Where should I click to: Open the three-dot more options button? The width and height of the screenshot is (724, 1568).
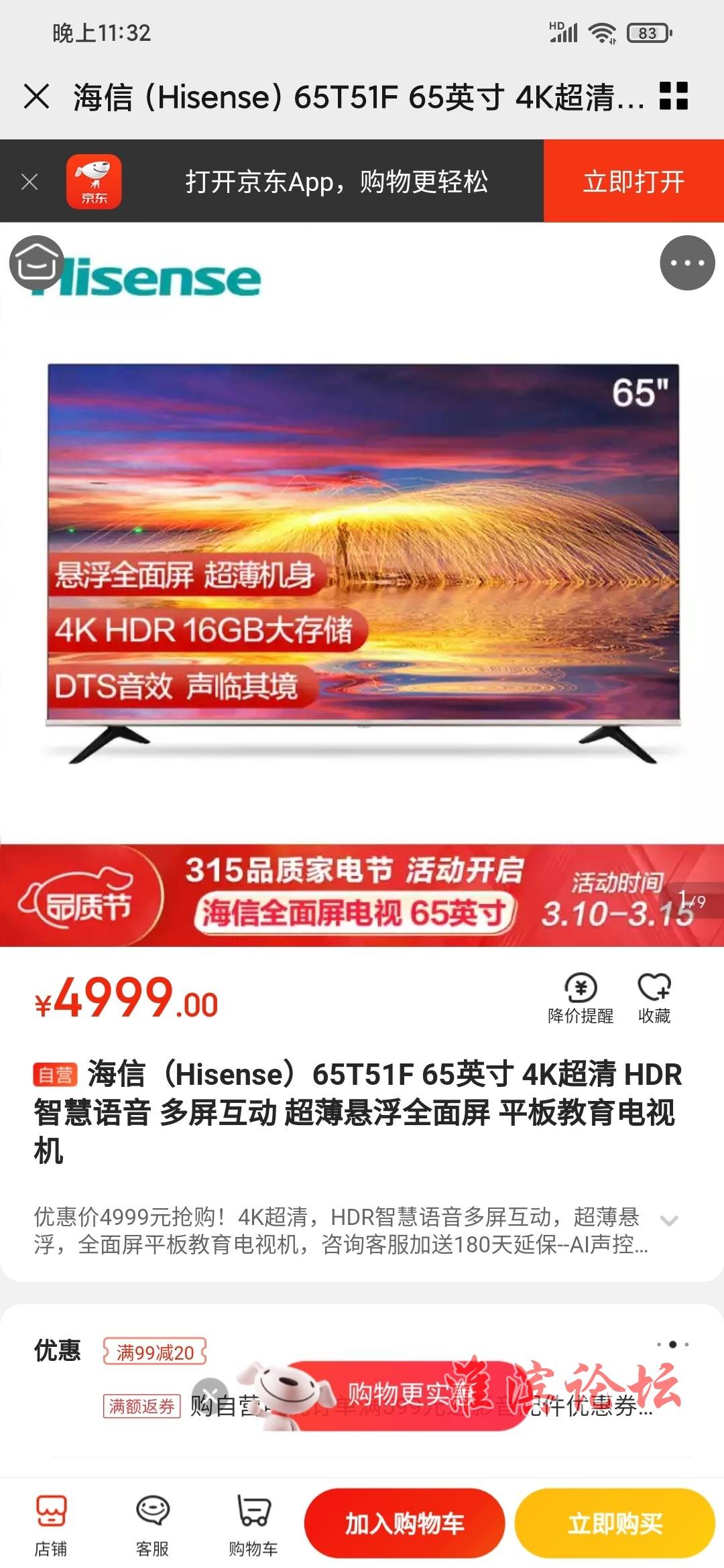click(x=687, y=263)
